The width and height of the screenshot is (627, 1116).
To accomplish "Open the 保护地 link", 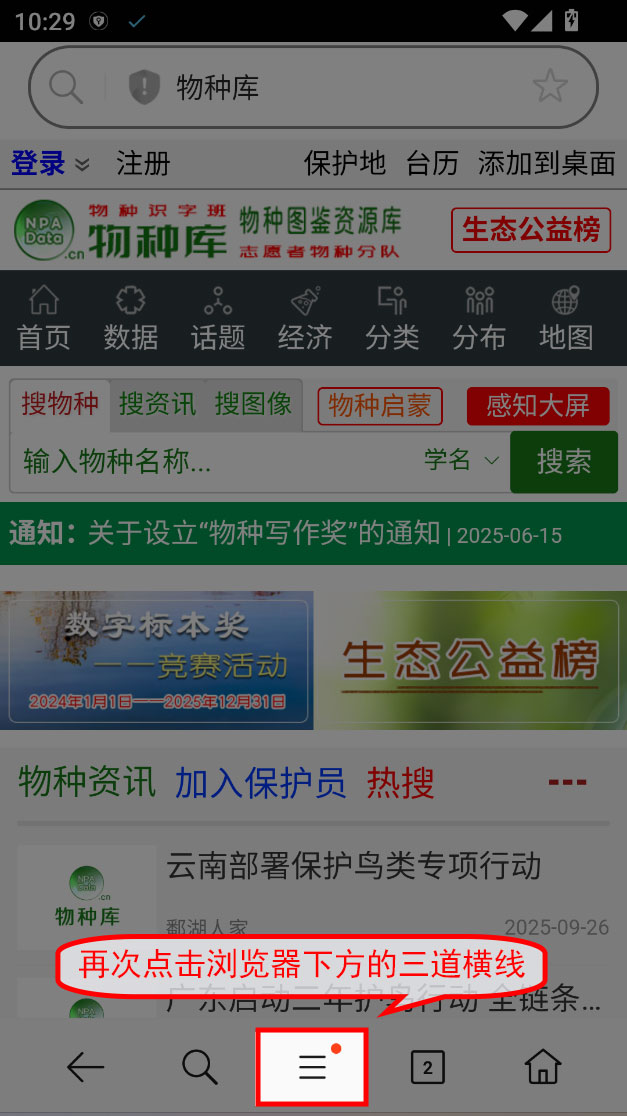I will 345,163.
